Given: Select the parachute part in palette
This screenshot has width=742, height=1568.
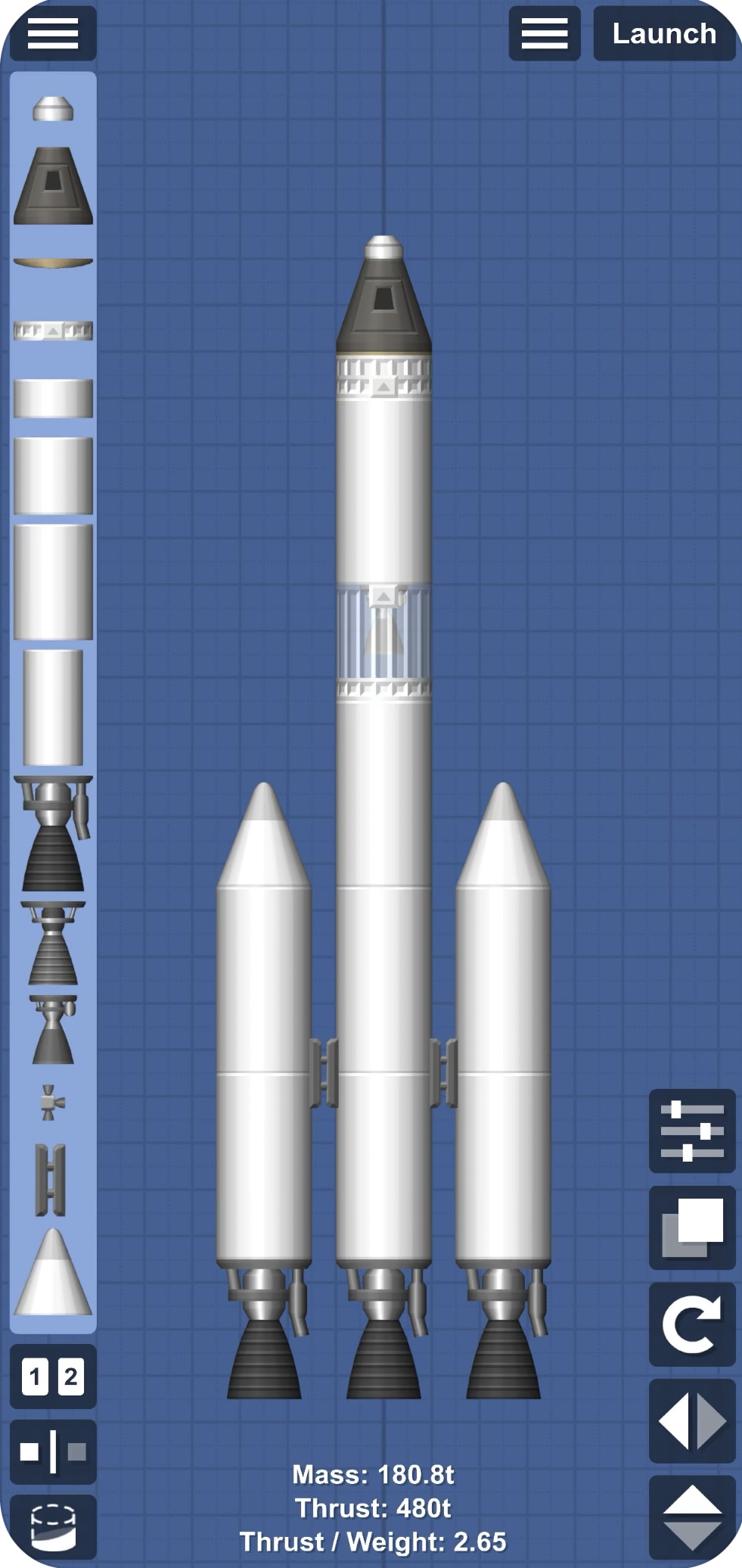Looking at the screenshot, I should (53, 109).
